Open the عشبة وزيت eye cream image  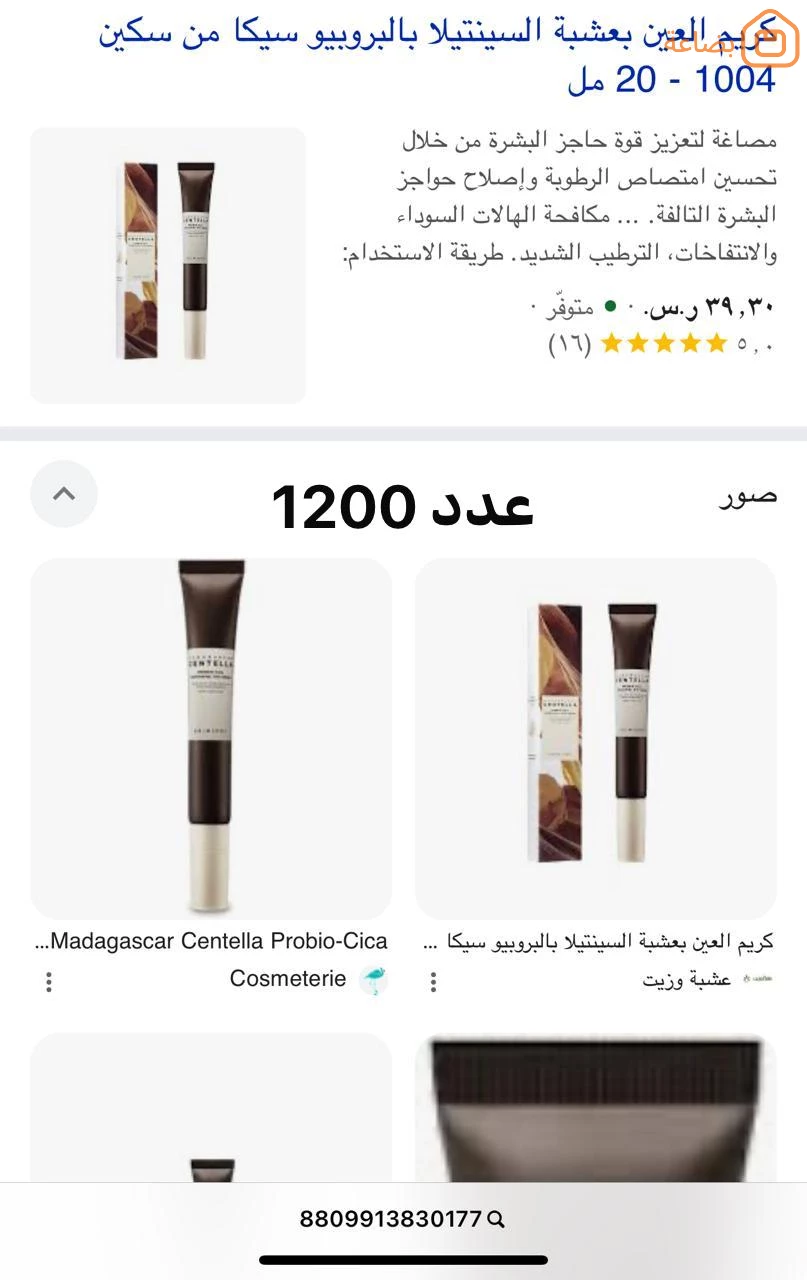tap(595, 738)
